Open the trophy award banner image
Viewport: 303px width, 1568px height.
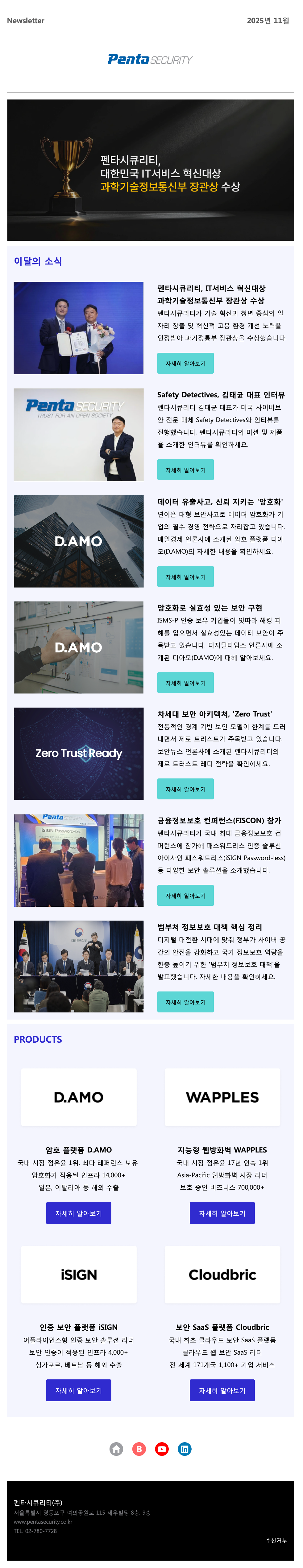coord(151,170)
